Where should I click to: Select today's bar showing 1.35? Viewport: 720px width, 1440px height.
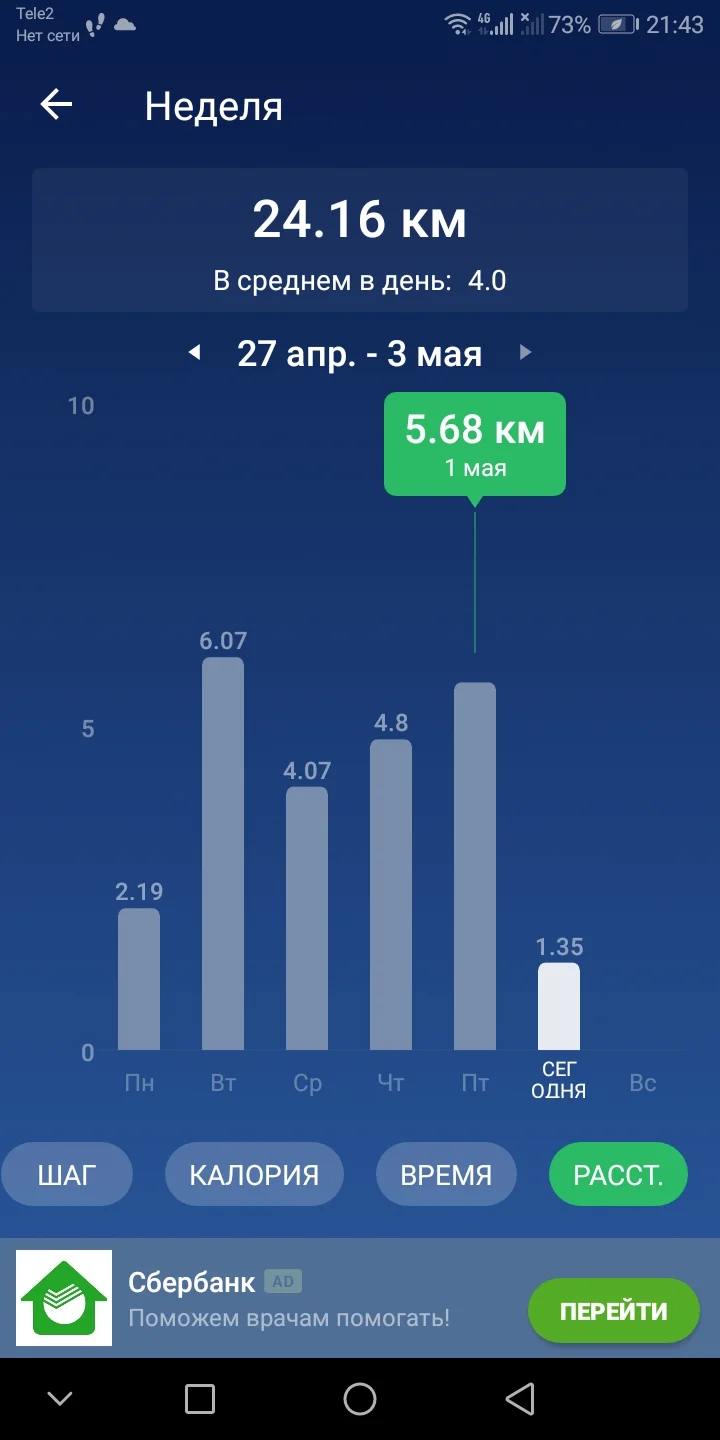(x=559, y=1006)
